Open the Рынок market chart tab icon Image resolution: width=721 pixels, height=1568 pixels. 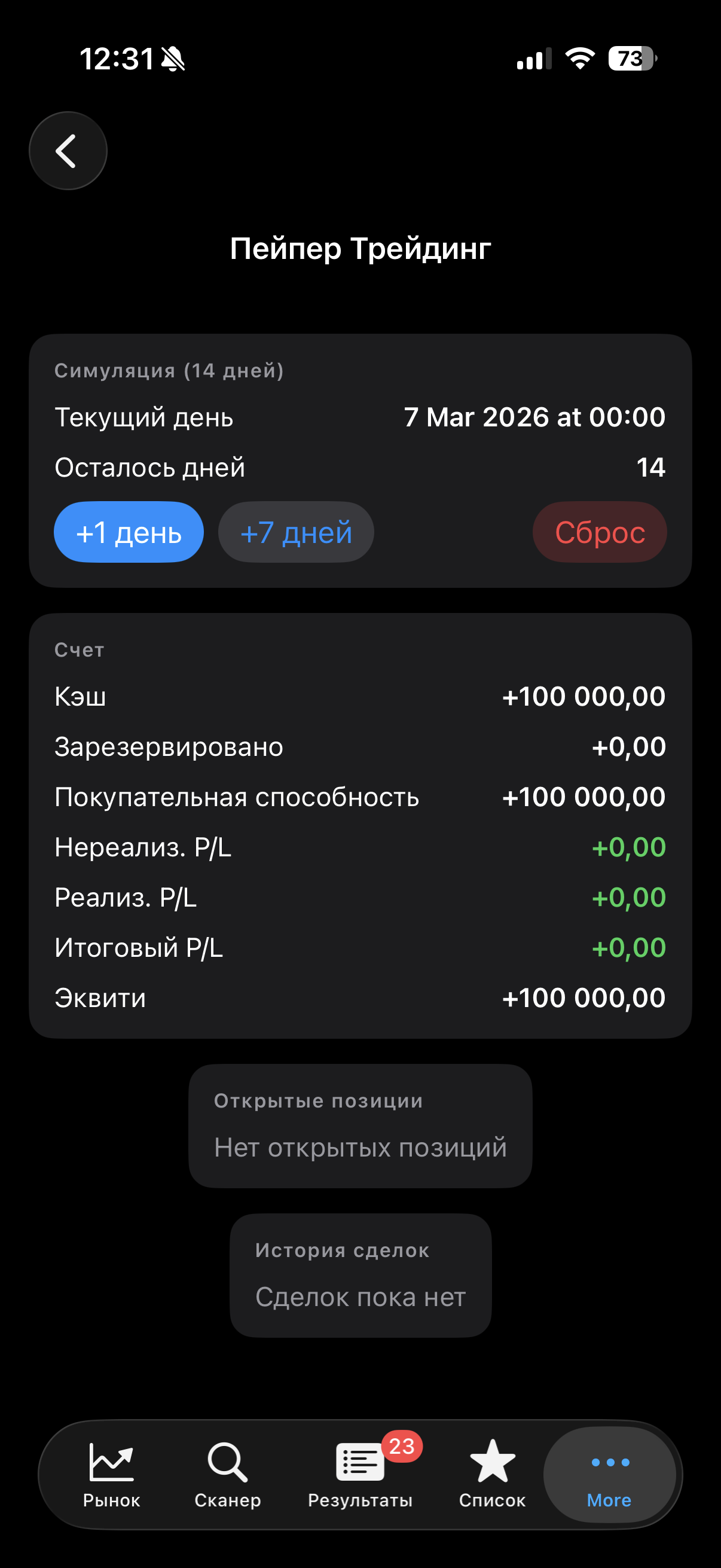tap(112, 1460)
